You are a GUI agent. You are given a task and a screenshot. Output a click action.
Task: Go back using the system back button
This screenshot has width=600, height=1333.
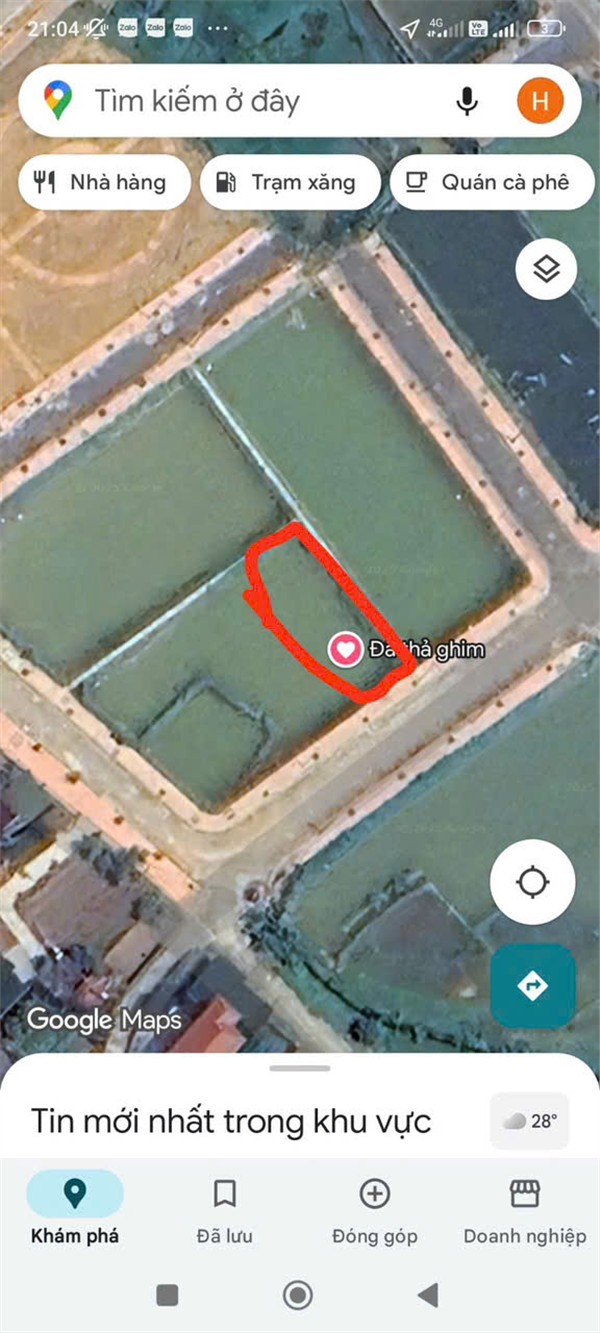point(428,1296)
